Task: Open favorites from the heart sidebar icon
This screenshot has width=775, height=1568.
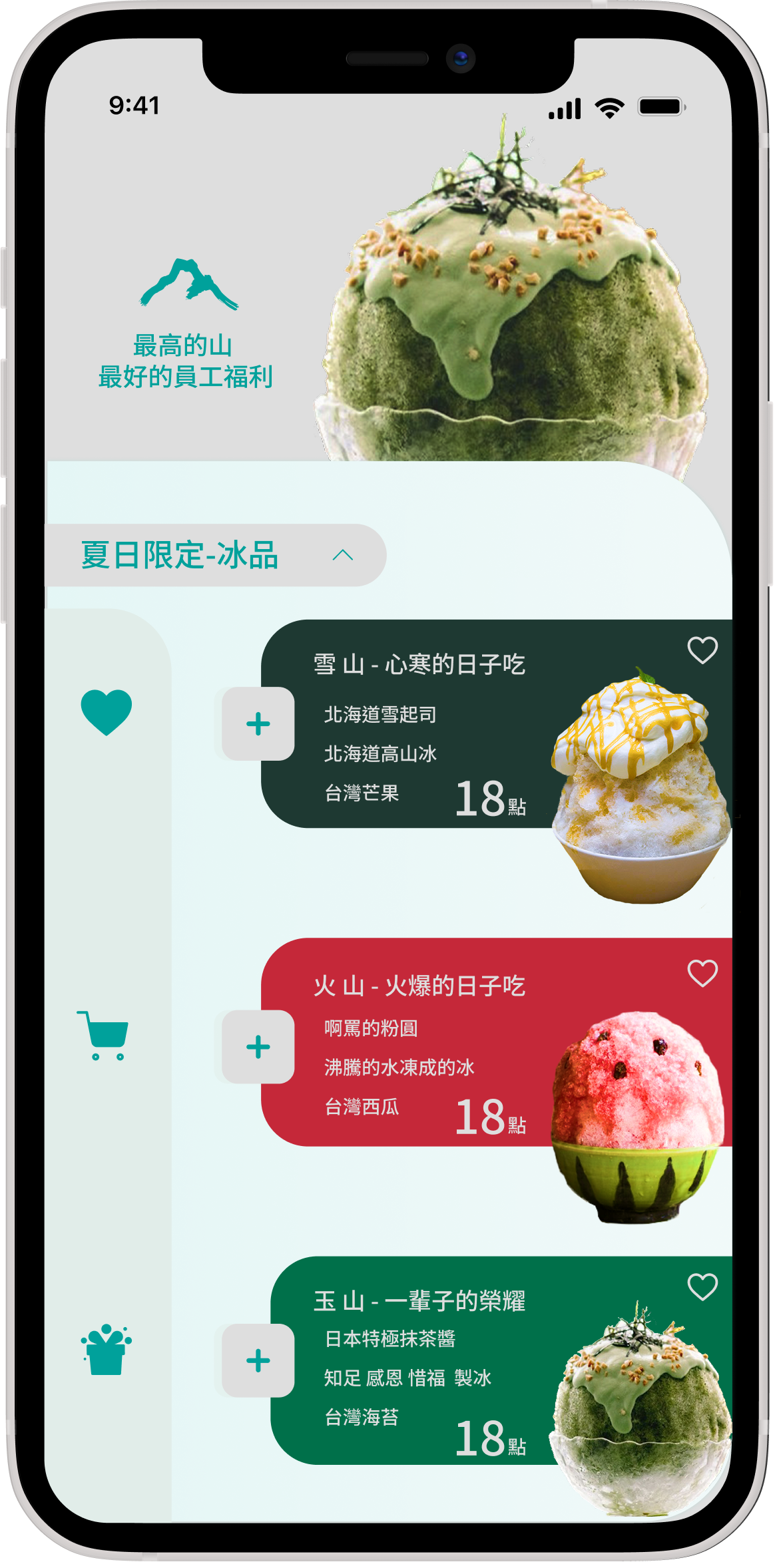Action: click(x=107, y=712)
